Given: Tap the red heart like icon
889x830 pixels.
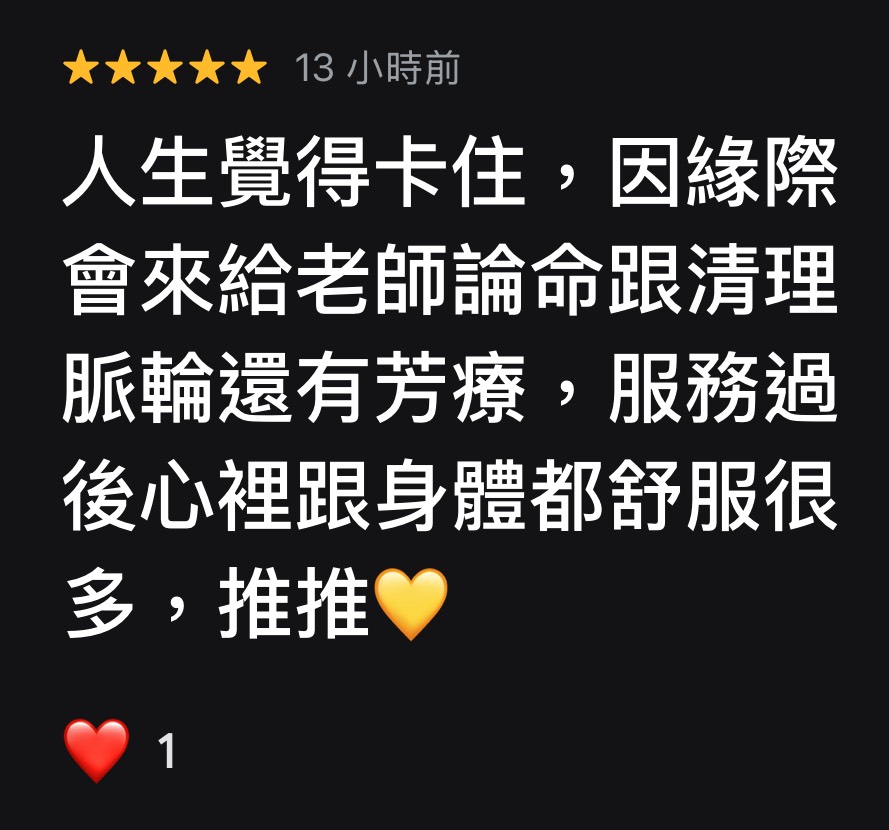Looking at the screenshot, I should point(97,750).
